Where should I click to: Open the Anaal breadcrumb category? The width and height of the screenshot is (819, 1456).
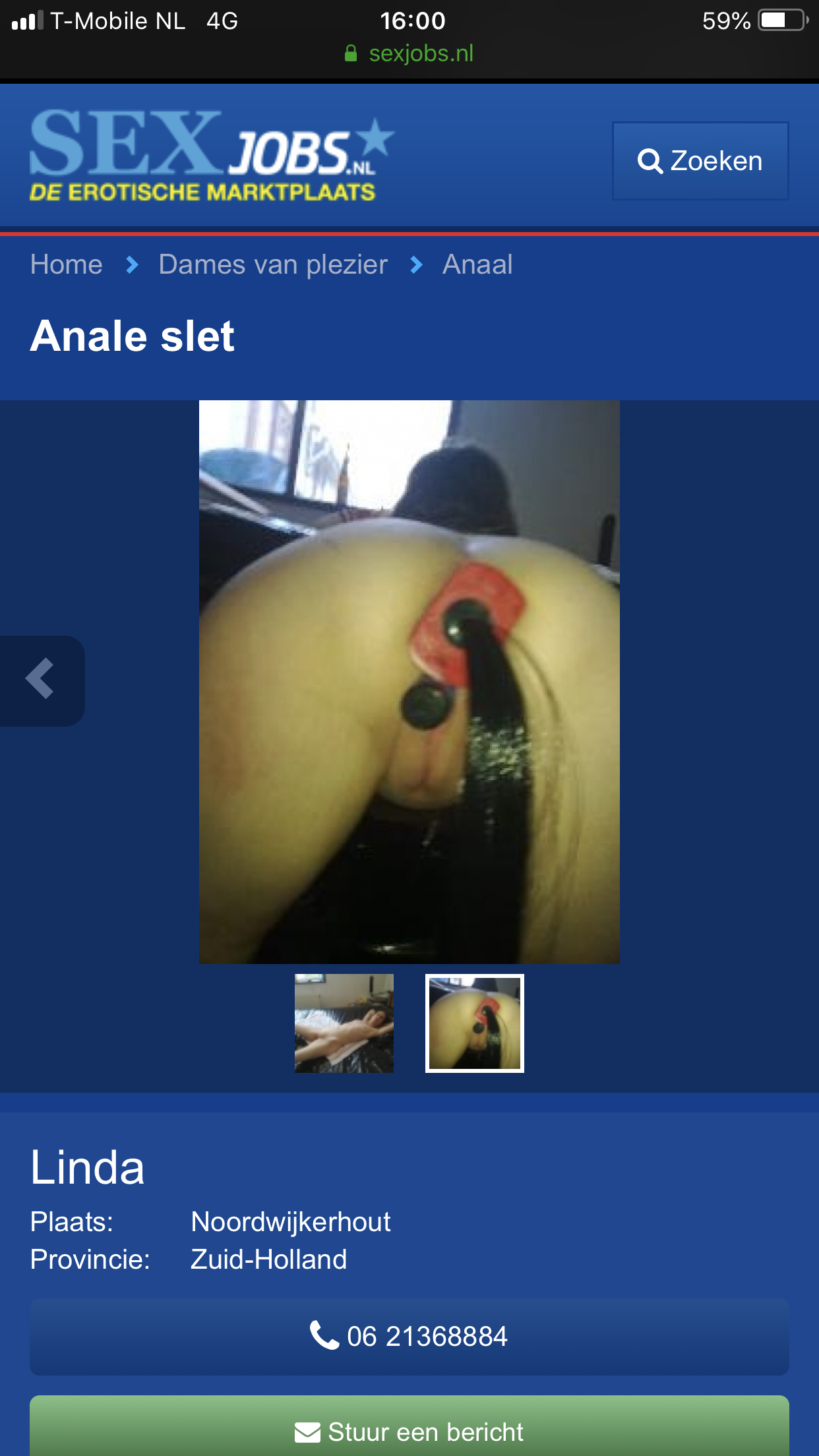[x=477, y=264]
